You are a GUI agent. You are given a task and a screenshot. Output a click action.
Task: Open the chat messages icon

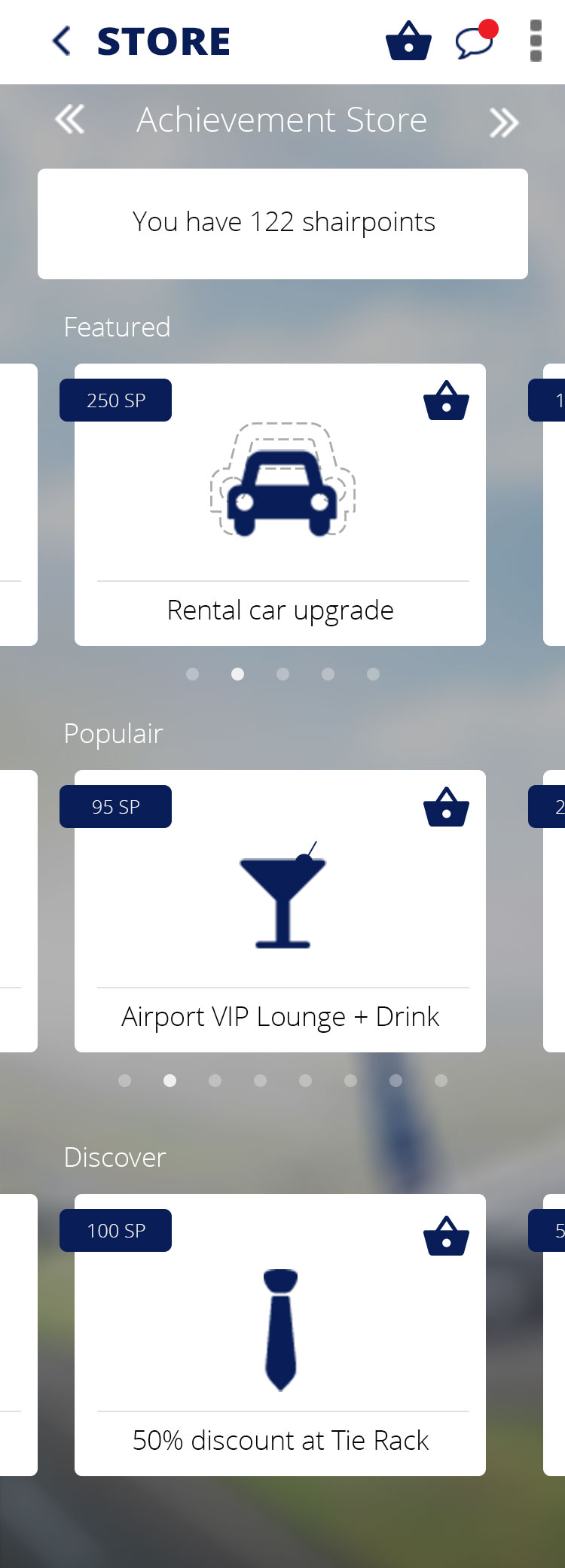(476, 40)
